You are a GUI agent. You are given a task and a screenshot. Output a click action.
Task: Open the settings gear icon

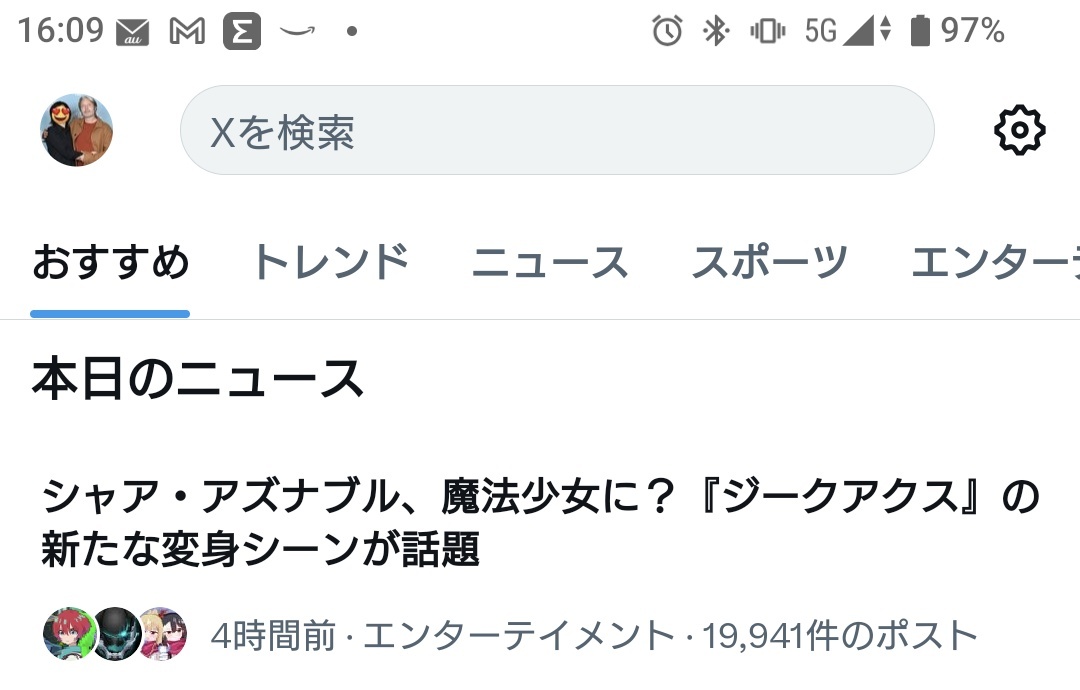[x=1019, y=131]
